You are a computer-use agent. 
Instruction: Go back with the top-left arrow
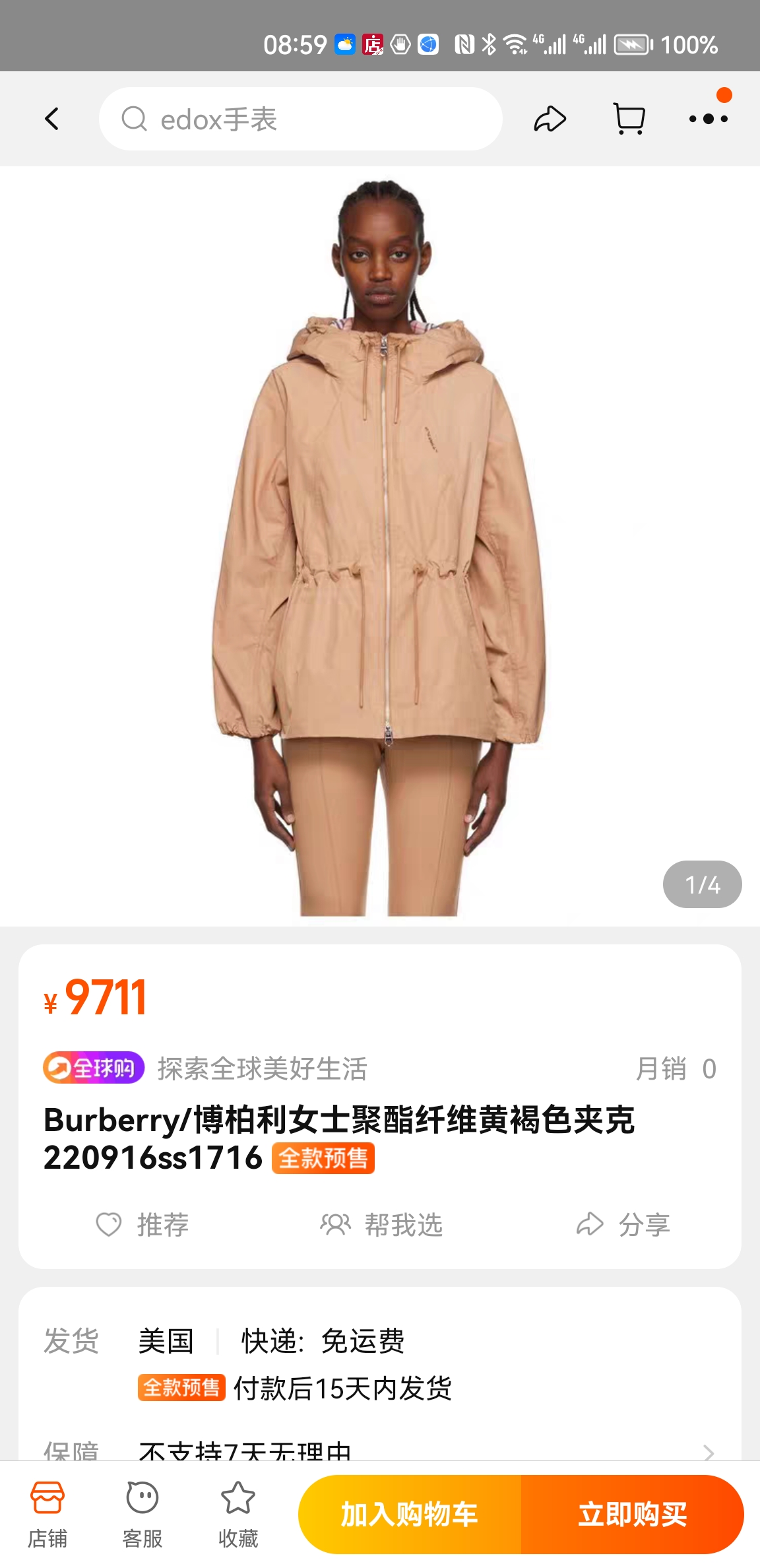click(x=52, y=119)
